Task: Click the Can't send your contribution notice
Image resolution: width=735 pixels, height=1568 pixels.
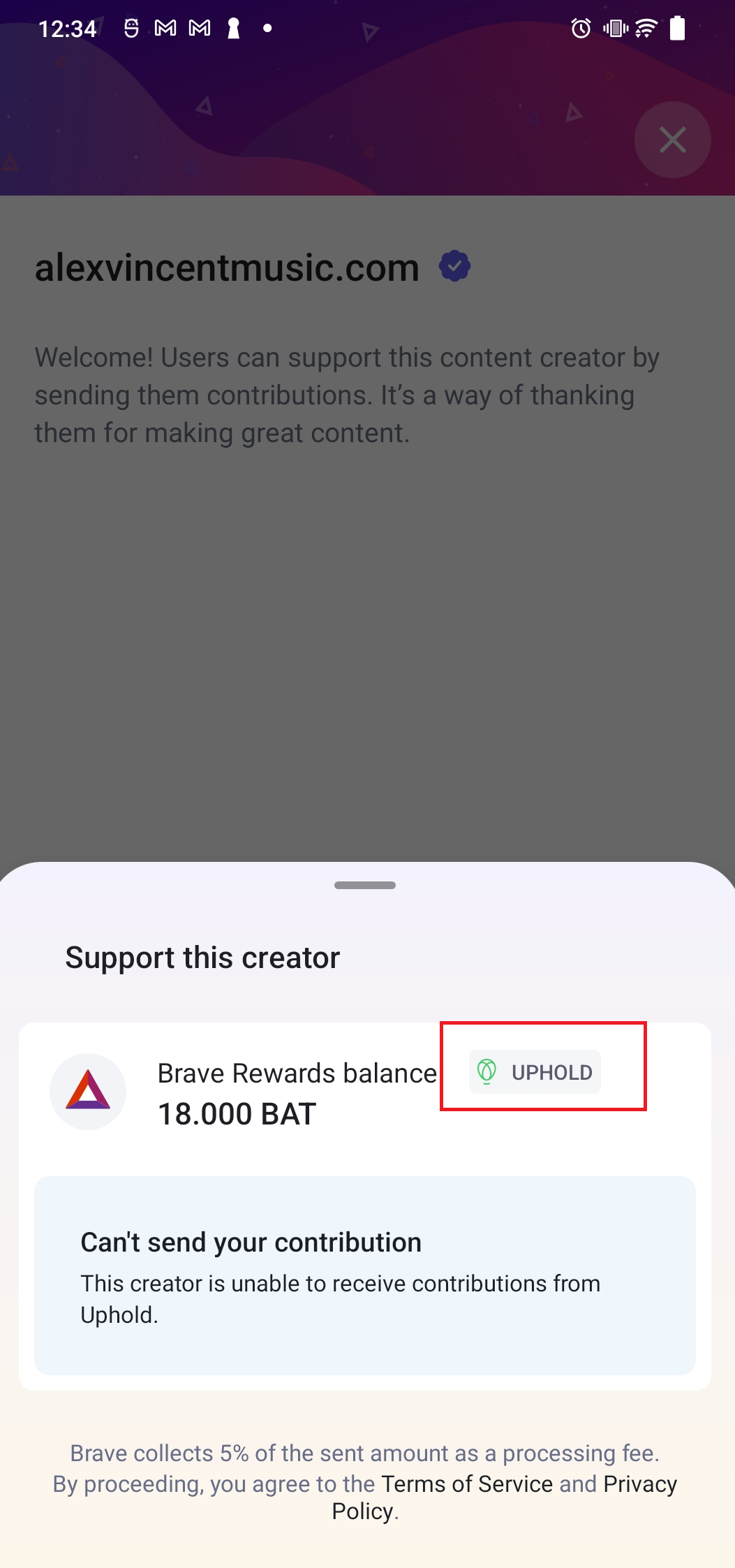Action: click(x=251, y=1242)
